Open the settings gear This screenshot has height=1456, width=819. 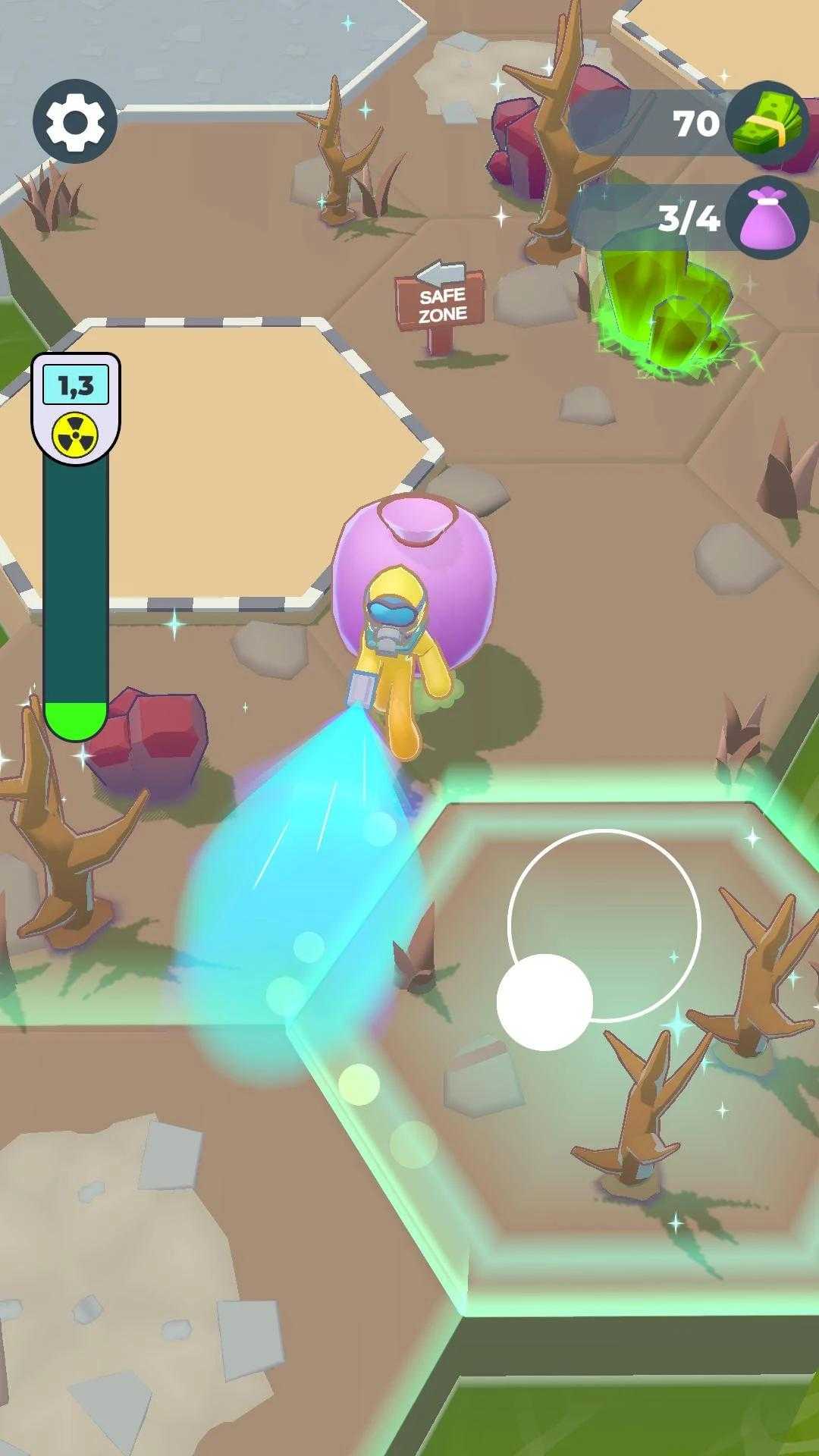click(x=75, y=121)
